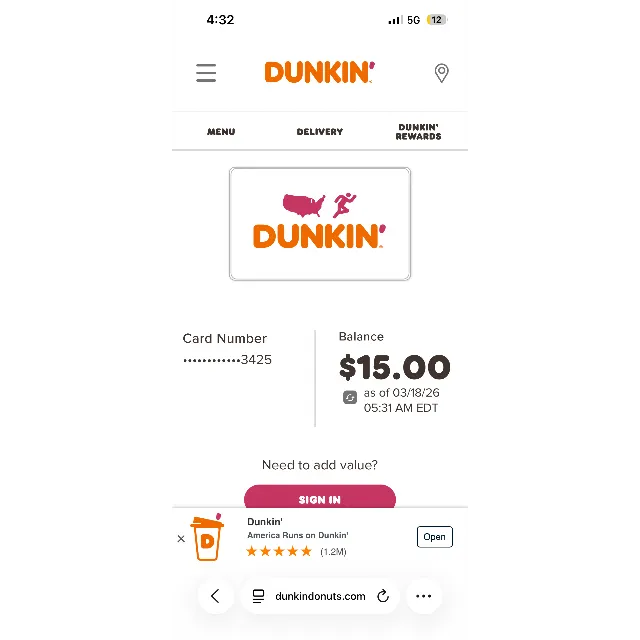Reload the current web page

[x=383, y=596]
